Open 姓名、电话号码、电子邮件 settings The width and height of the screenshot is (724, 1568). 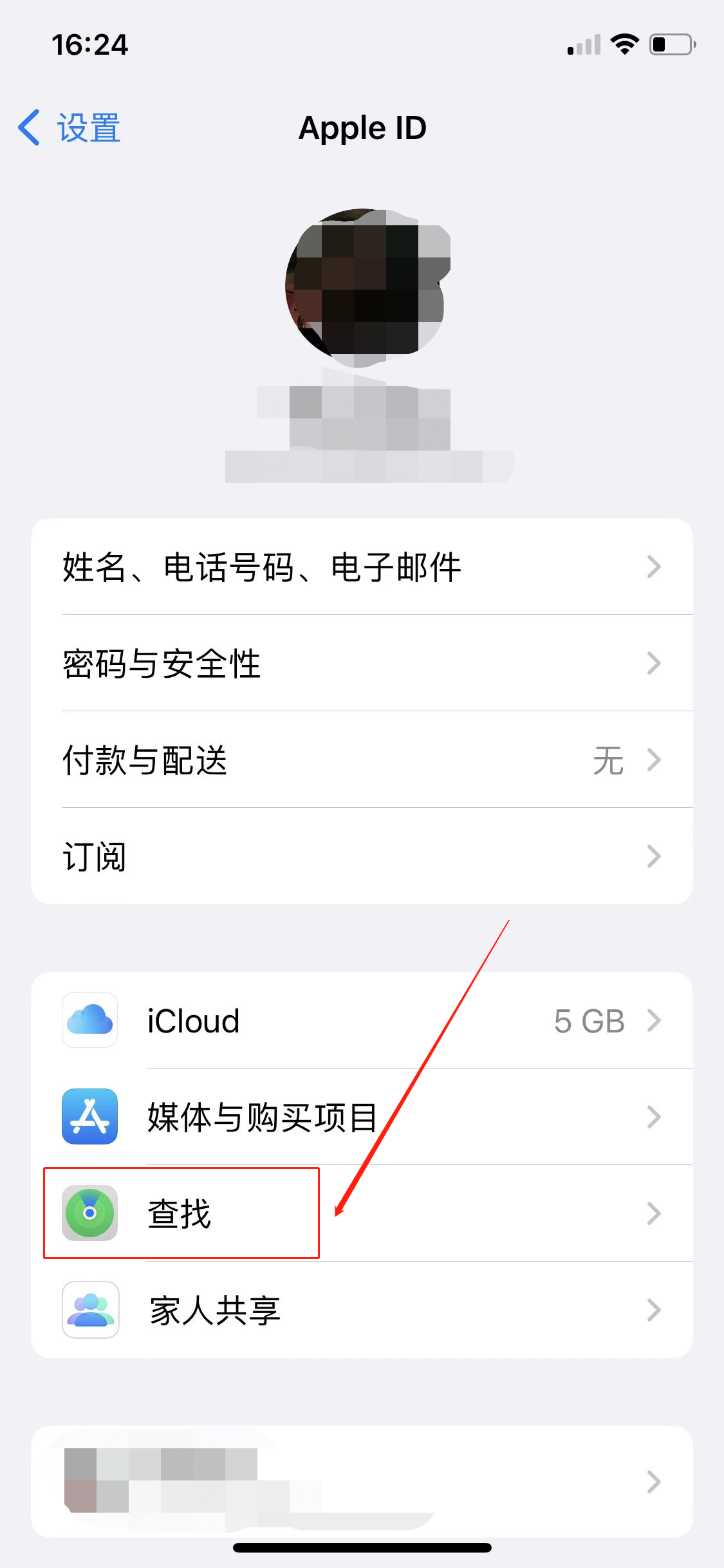362,567
